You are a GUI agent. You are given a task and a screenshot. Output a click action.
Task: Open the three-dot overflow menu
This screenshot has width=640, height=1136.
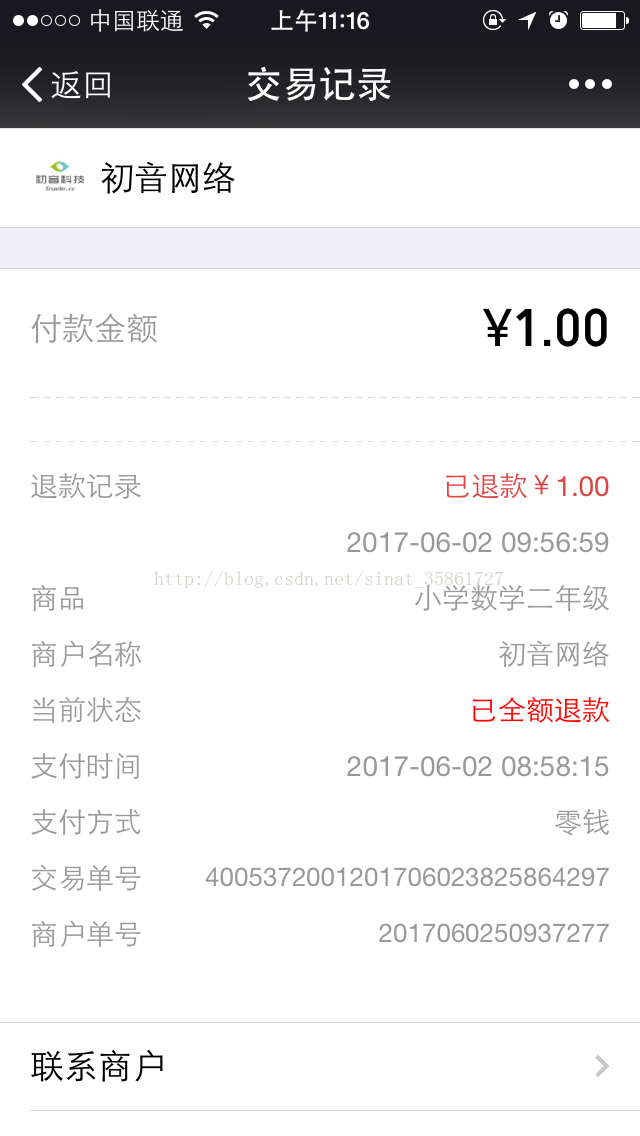590,85
